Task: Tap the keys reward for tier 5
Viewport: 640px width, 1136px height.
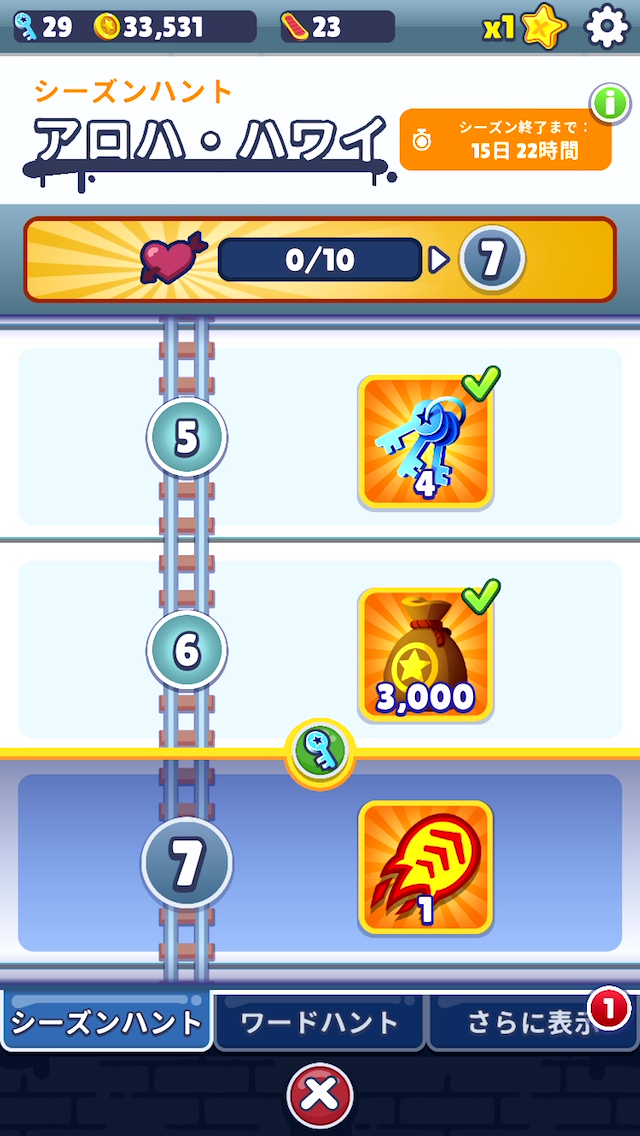Action: tap(426, 441)
